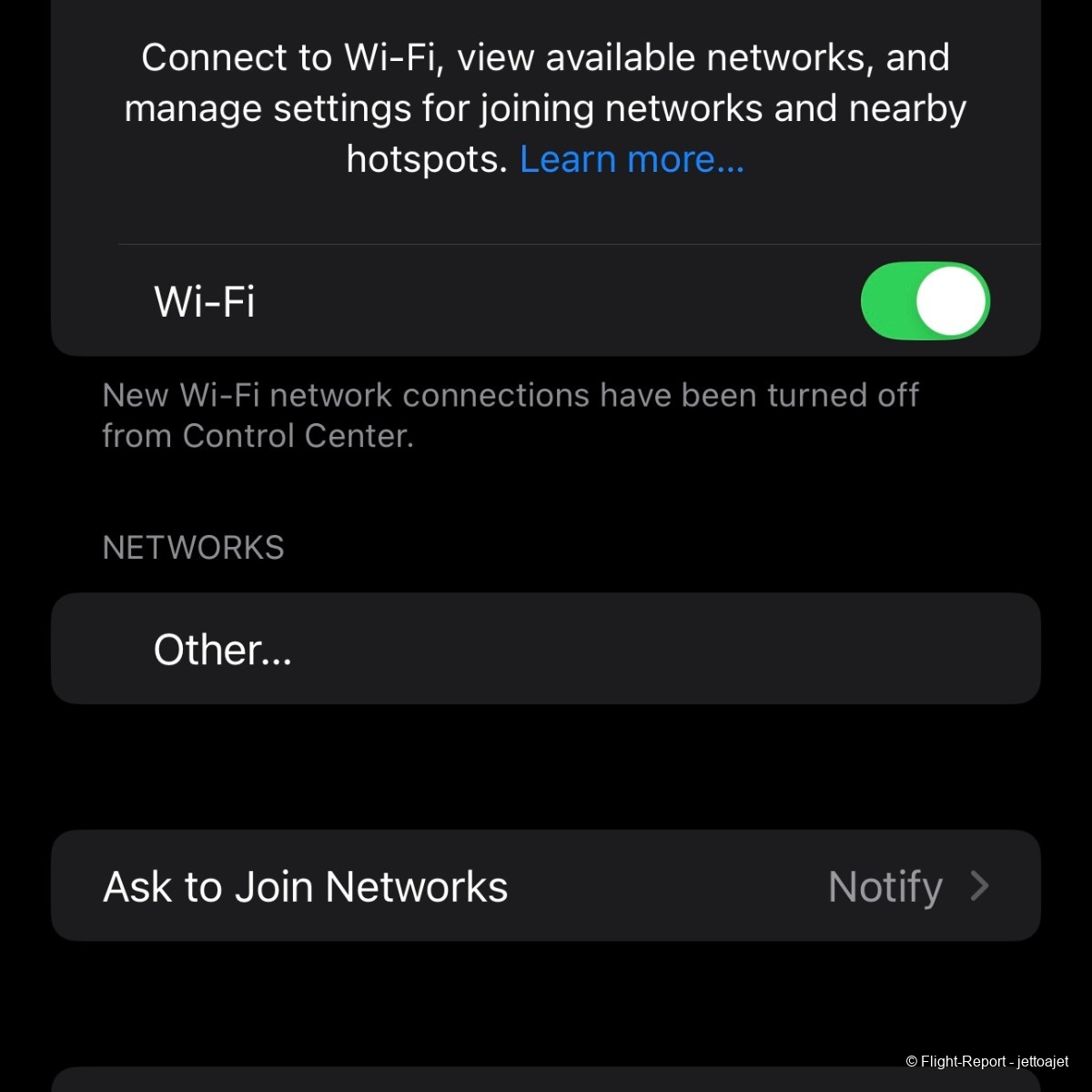Turn off the Wi-Fi switch
Screen dimensions: 1092x1092
[925, 301]
